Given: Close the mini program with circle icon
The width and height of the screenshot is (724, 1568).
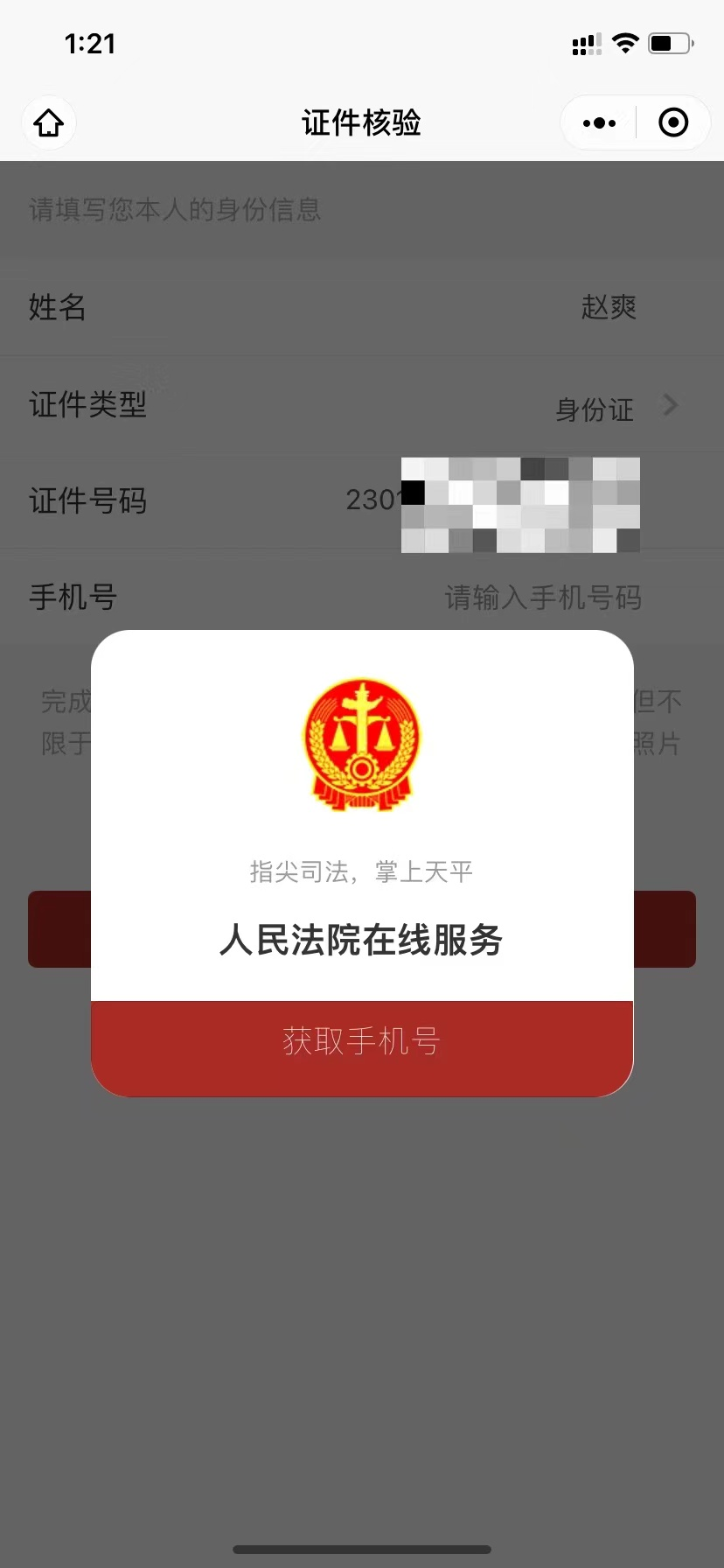Looking at the screenshot, I should (x=672, y=123).
